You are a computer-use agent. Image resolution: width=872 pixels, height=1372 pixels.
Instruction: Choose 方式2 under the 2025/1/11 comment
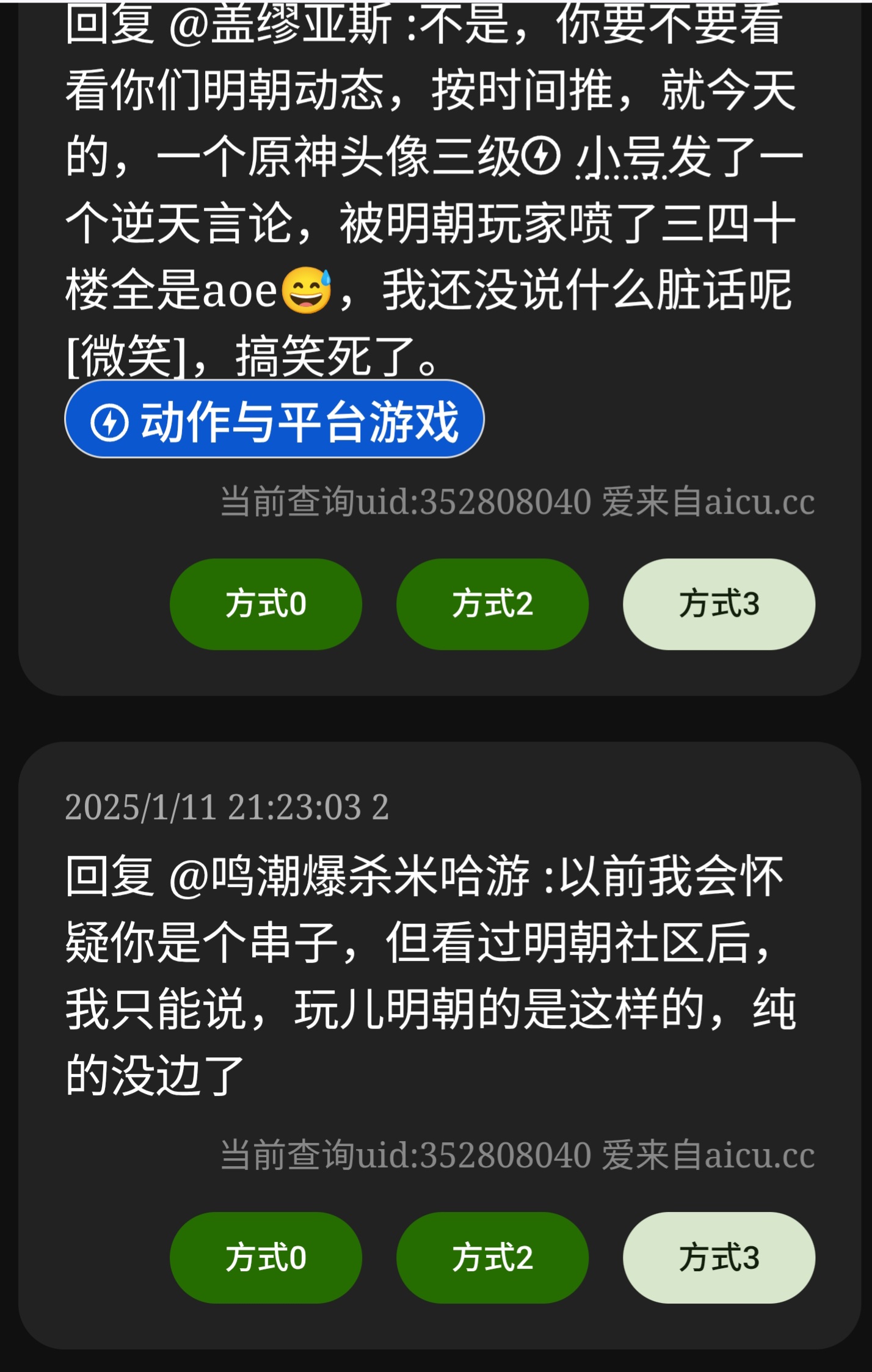[x=492, y=1258]
